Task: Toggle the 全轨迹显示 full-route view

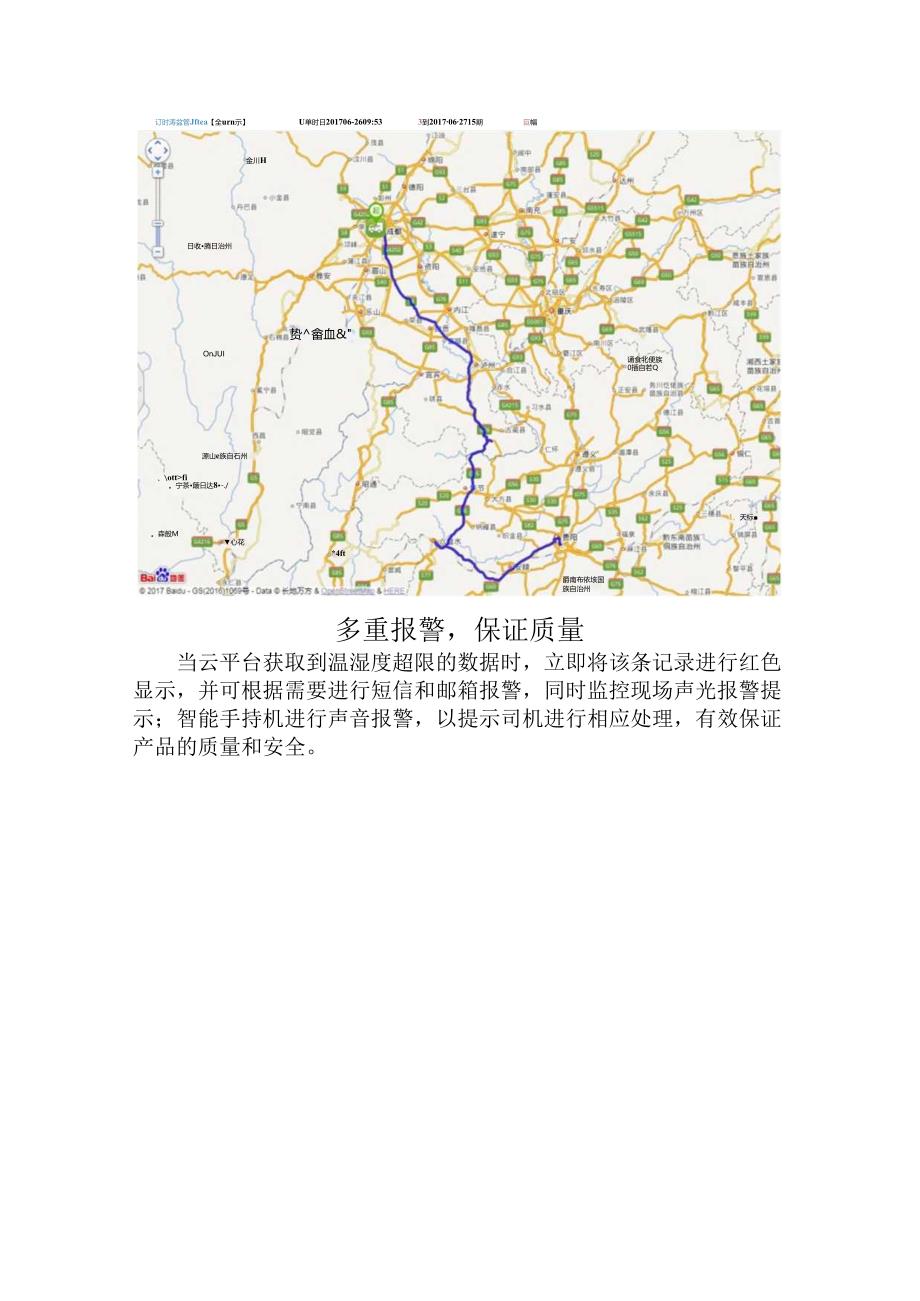Action: 228,118
